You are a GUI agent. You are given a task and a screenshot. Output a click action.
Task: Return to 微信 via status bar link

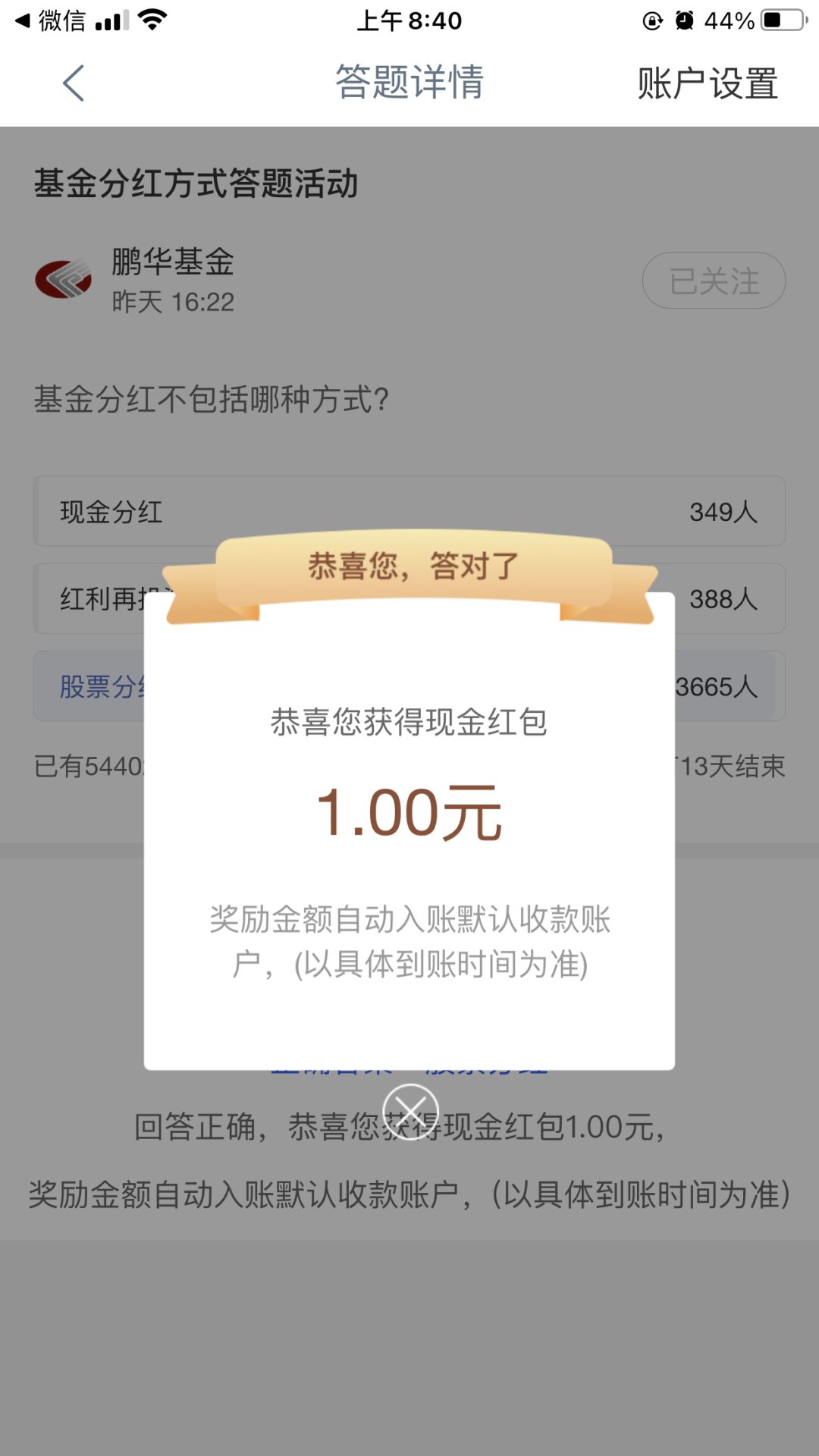50,20
